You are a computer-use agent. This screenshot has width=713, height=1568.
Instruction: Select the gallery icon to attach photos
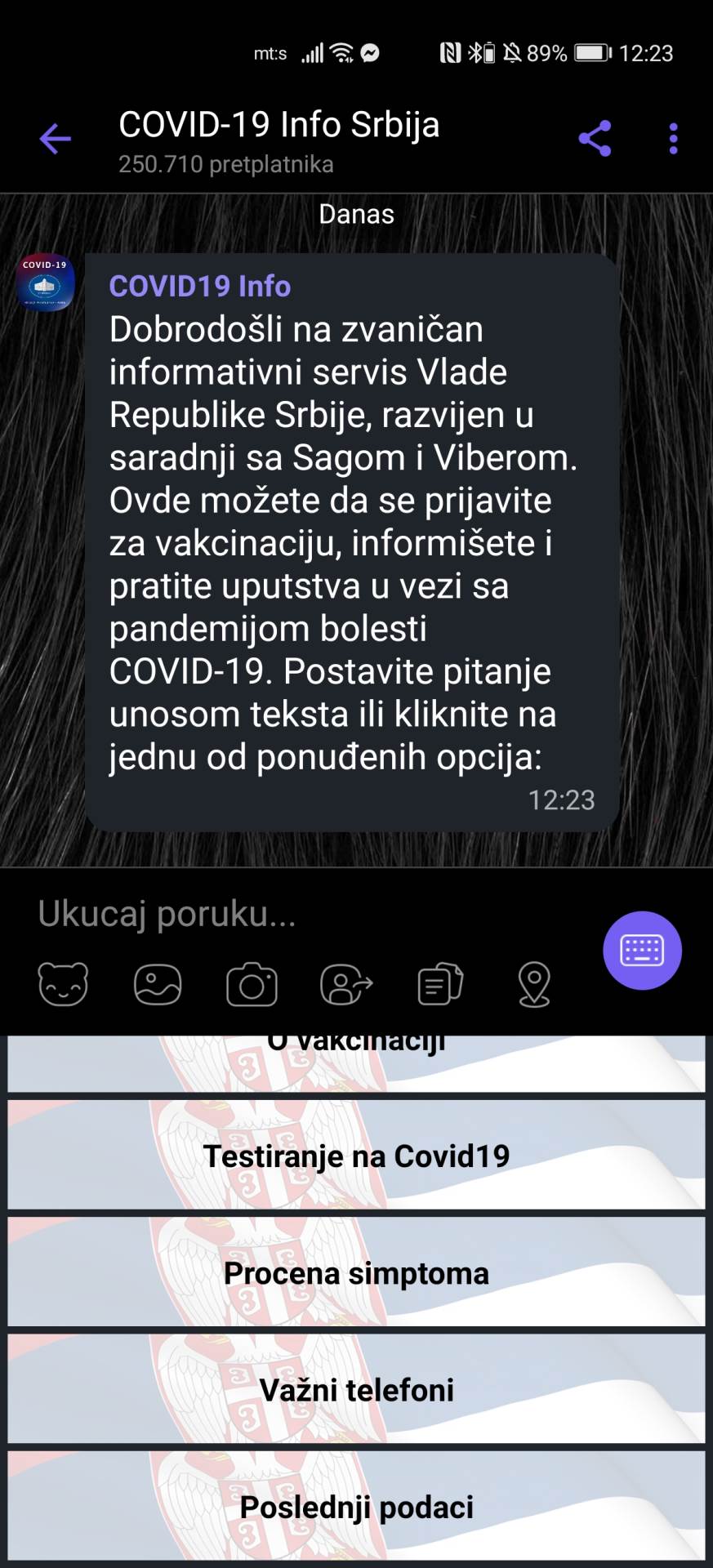point(158,983)
